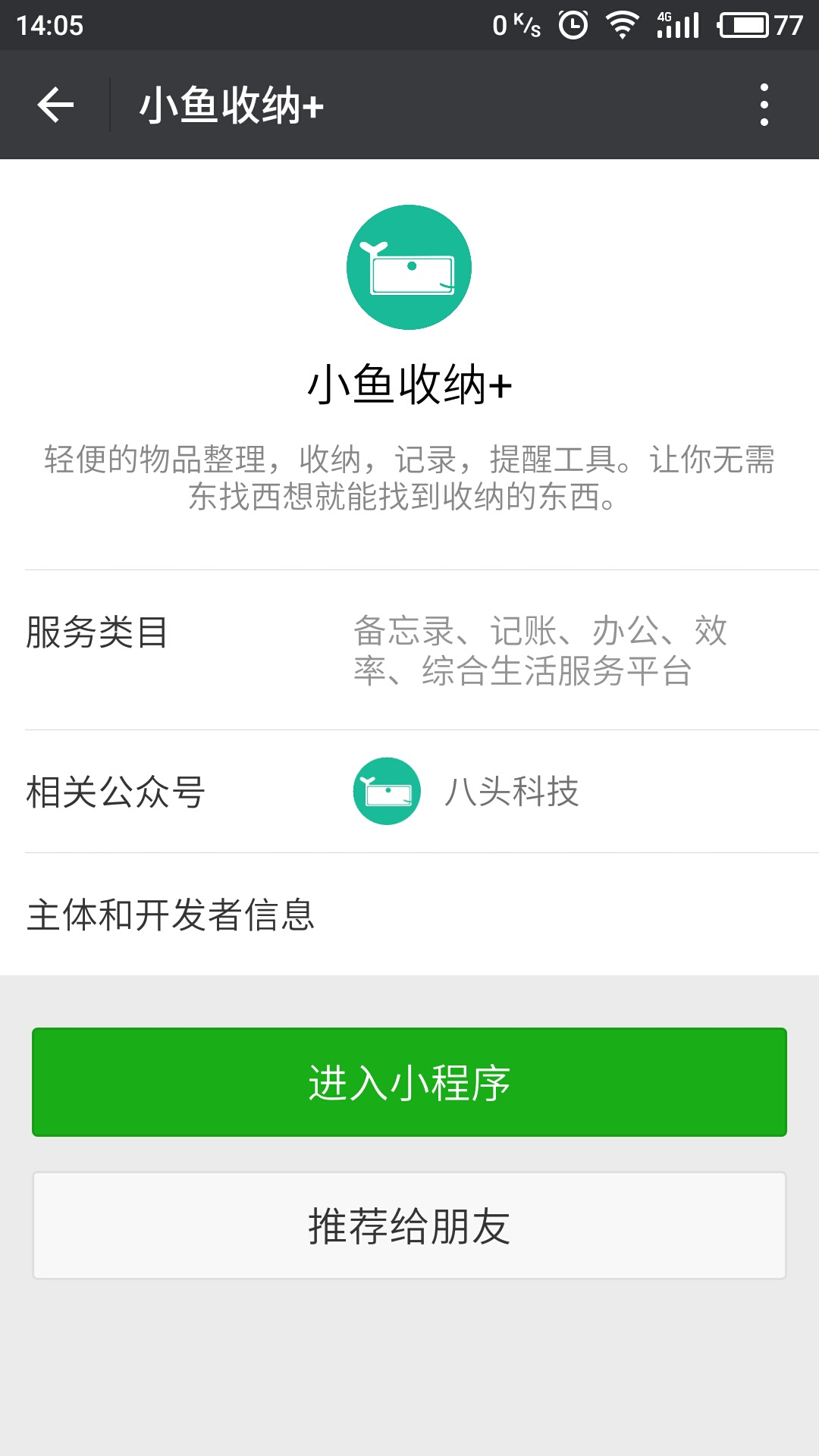Image resolution: width=819 pixels, height=1456 pixels.
Task: Tap the green 进入小程序 button
Action: (x=409, y=1082)
